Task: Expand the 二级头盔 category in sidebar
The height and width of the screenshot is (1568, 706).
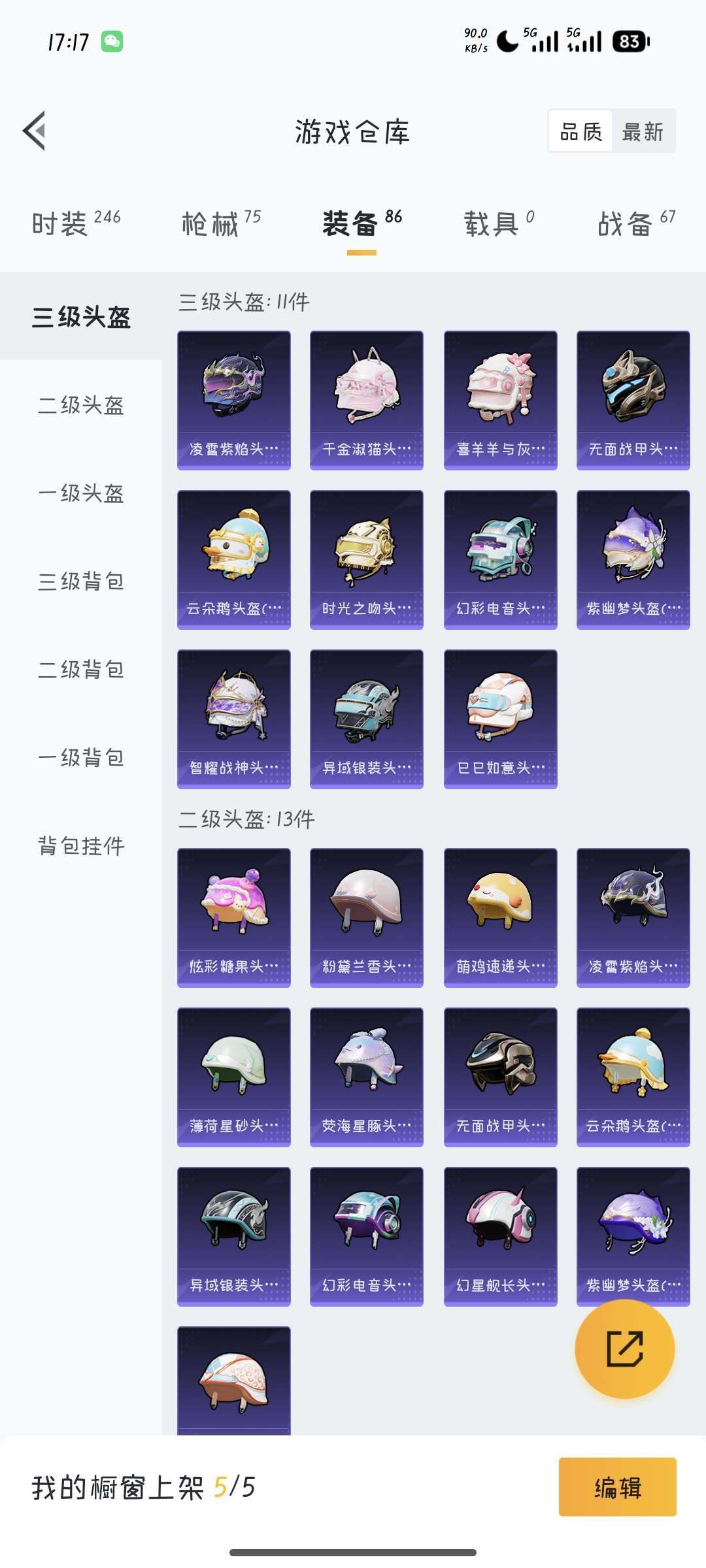Action: (81, 407)
